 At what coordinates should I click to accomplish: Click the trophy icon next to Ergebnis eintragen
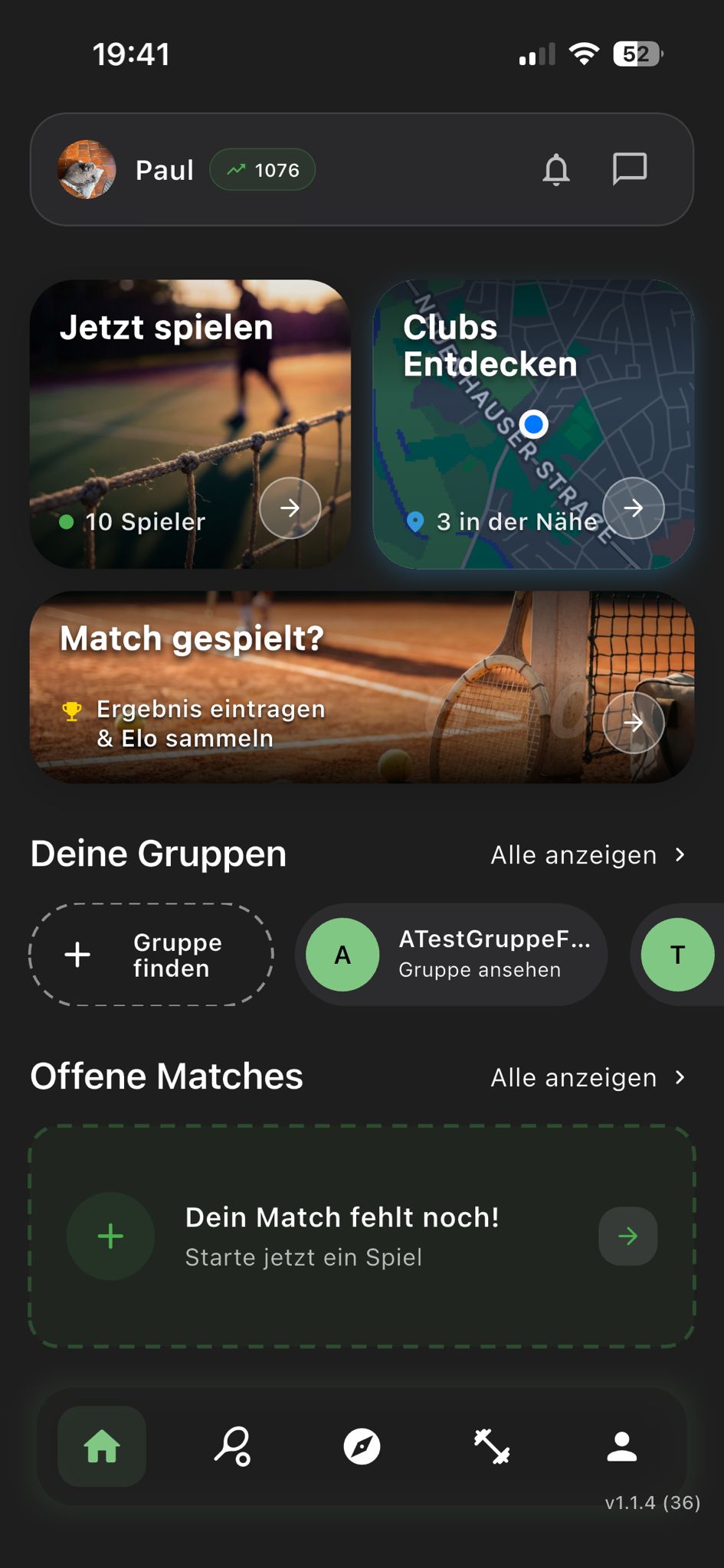(72, 710)
